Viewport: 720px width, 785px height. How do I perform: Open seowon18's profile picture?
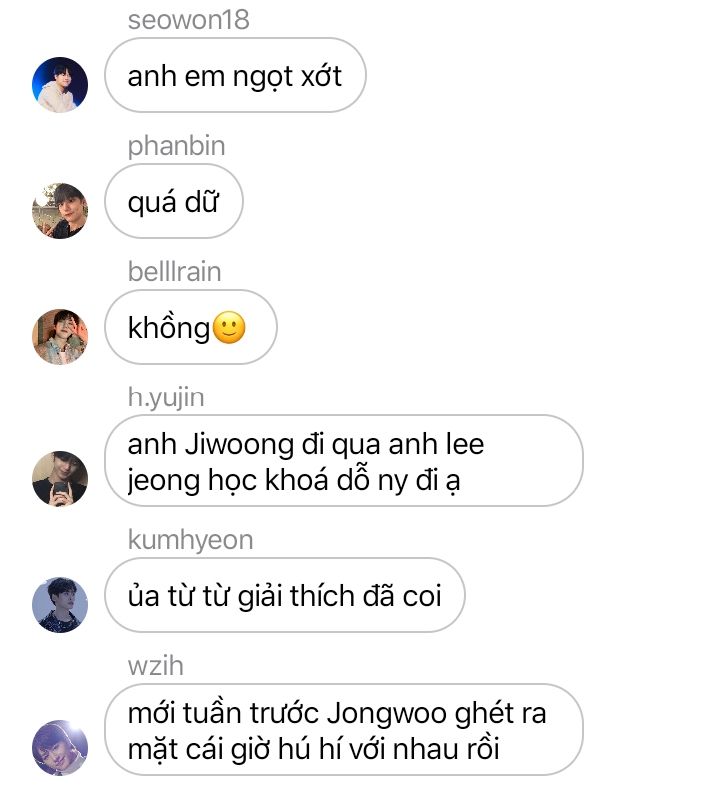(60, 85)
